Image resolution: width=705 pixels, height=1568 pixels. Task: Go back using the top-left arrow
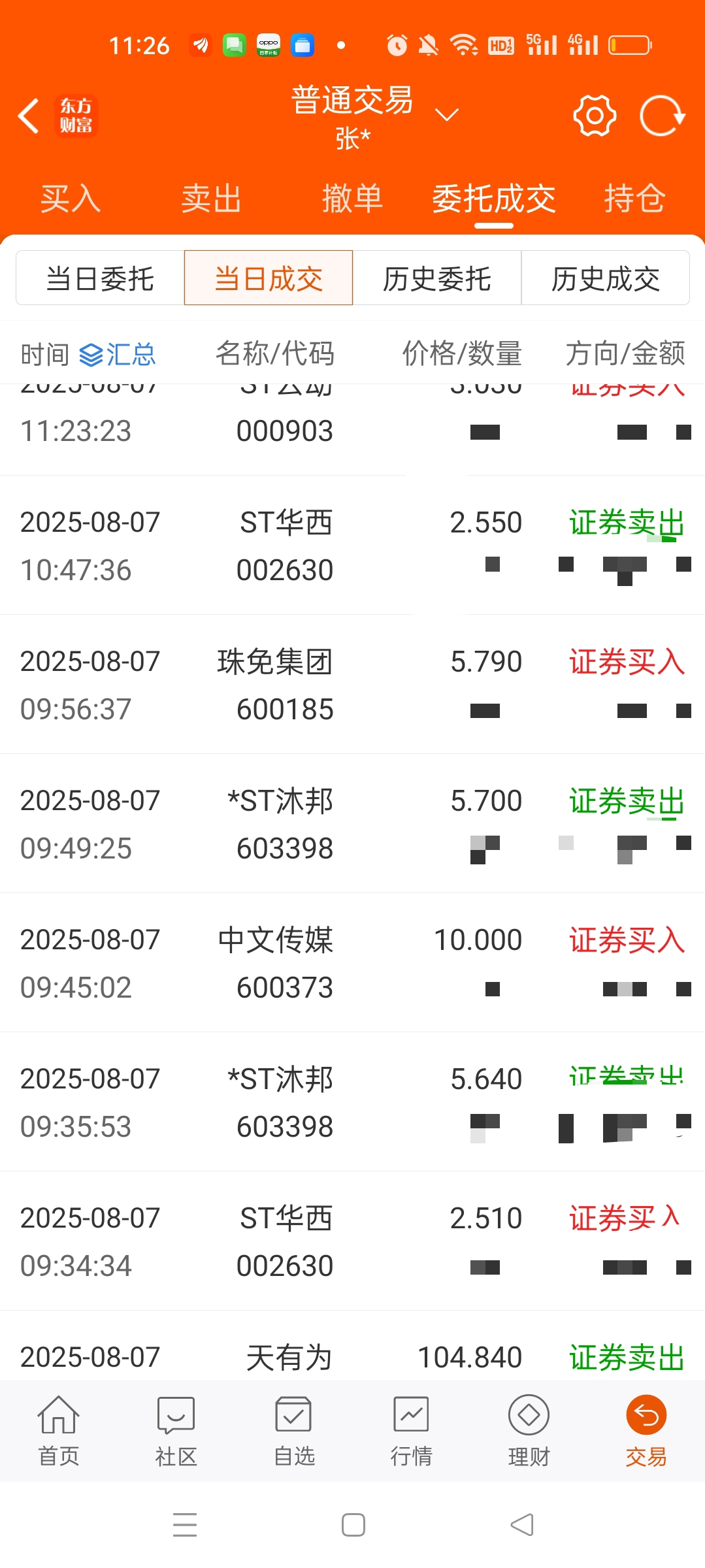(x=29, y=116)
